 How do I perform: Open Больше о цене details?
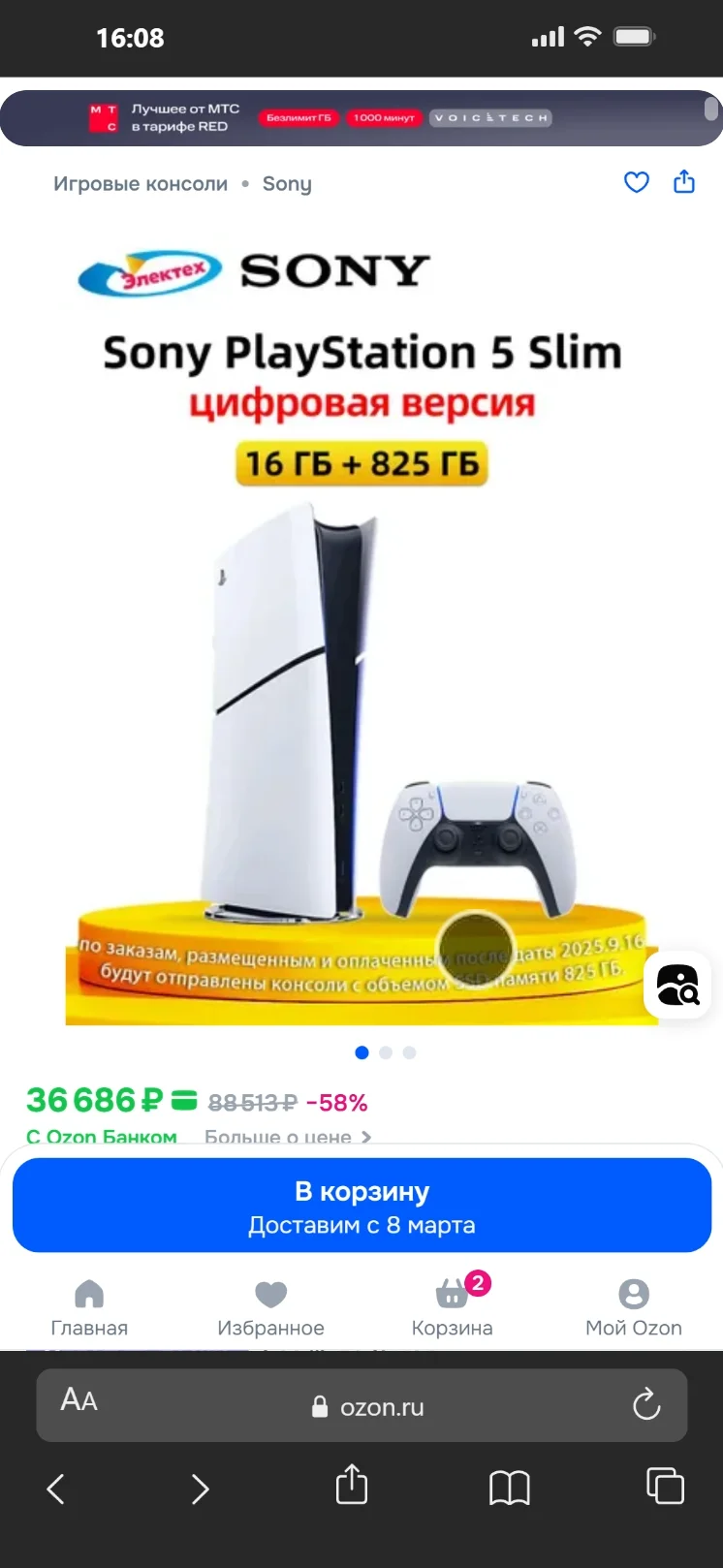[x=287, y=1137]
